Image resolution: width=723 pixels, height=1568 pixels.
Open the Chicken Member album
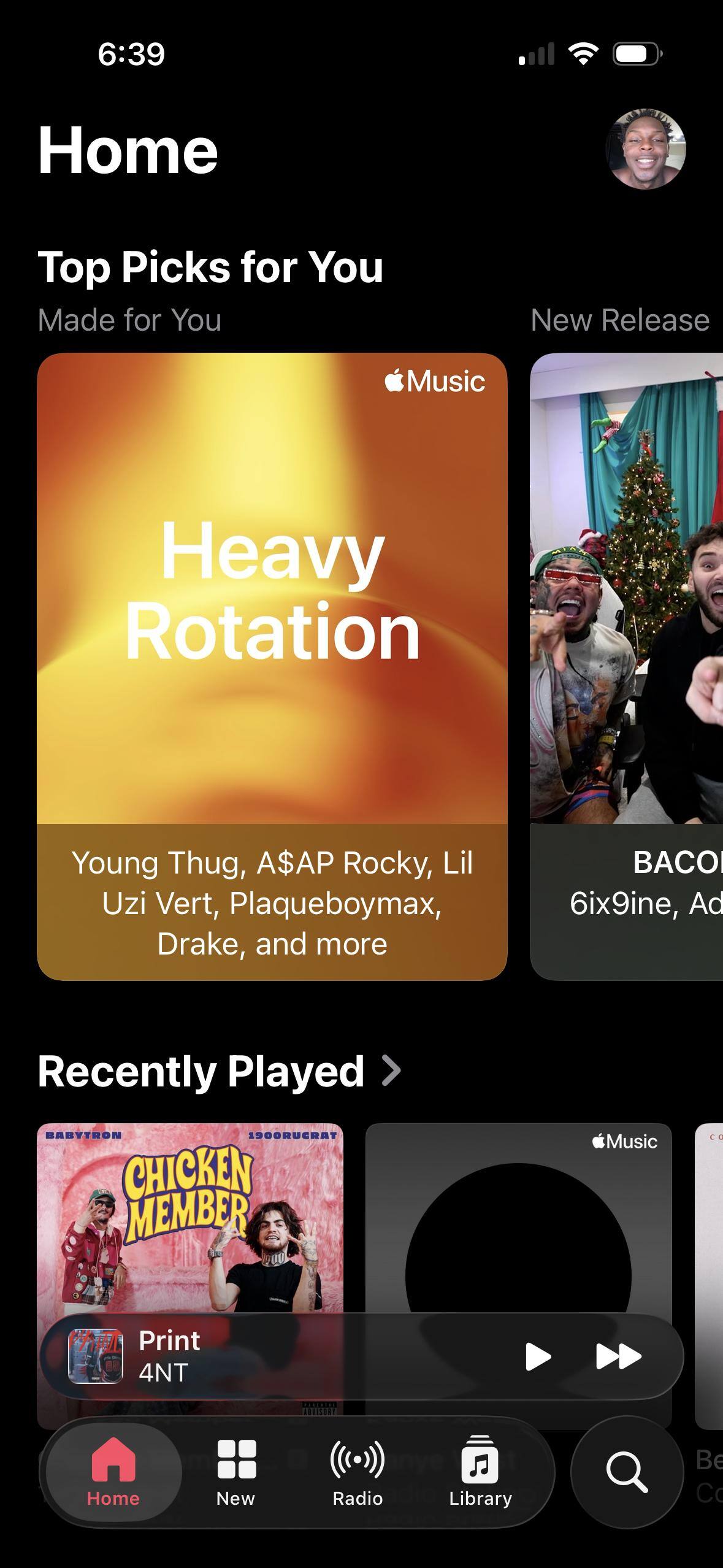190,1215
